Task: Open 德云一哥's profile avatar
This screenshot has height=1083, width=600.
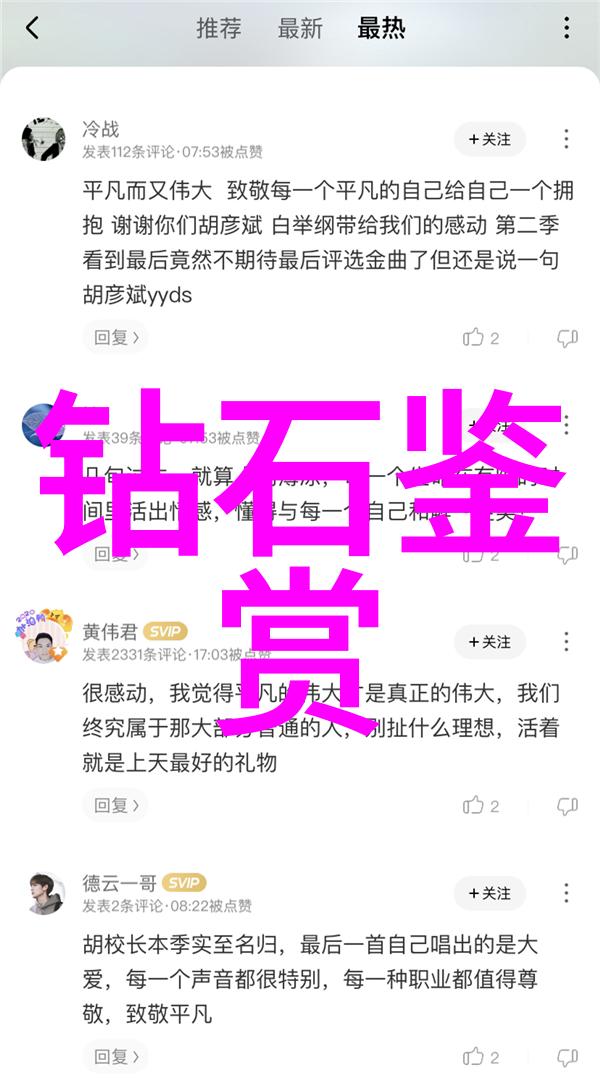Action: tap(45, 893)
